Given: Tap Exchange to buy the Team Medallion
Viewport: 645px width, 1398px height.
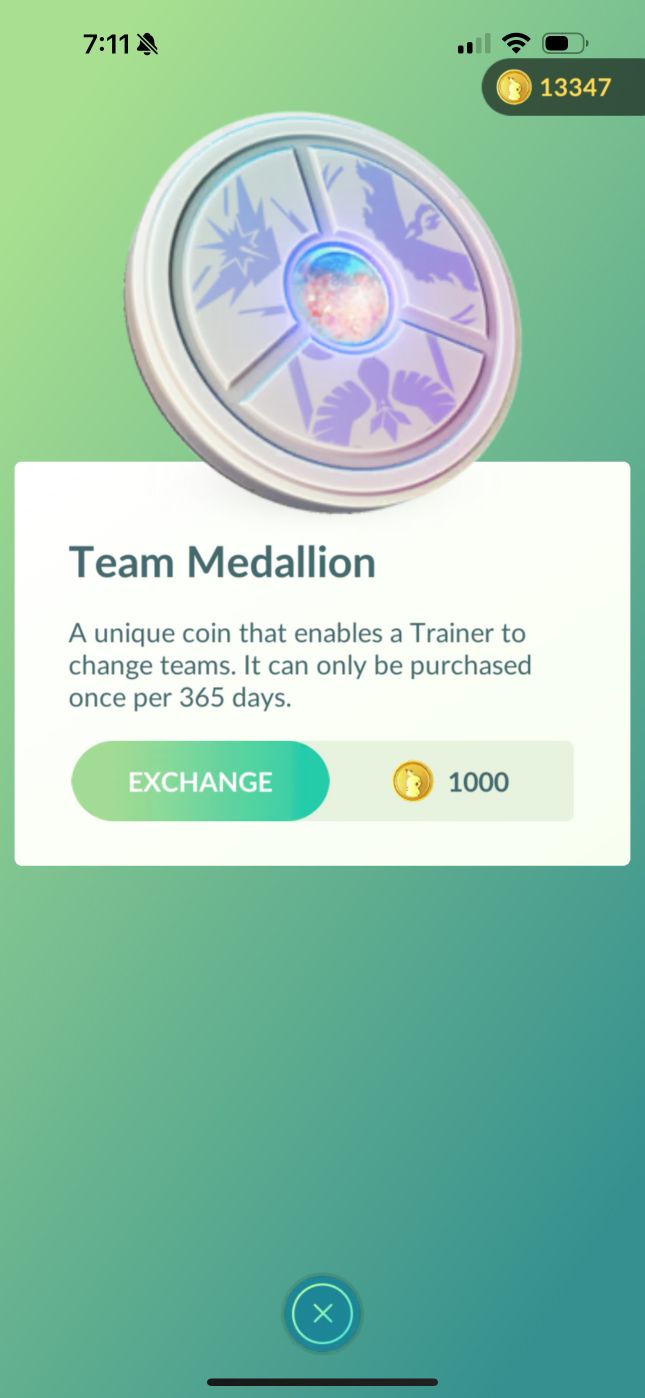Looking at the screenshot, I should tap(200, 781).
